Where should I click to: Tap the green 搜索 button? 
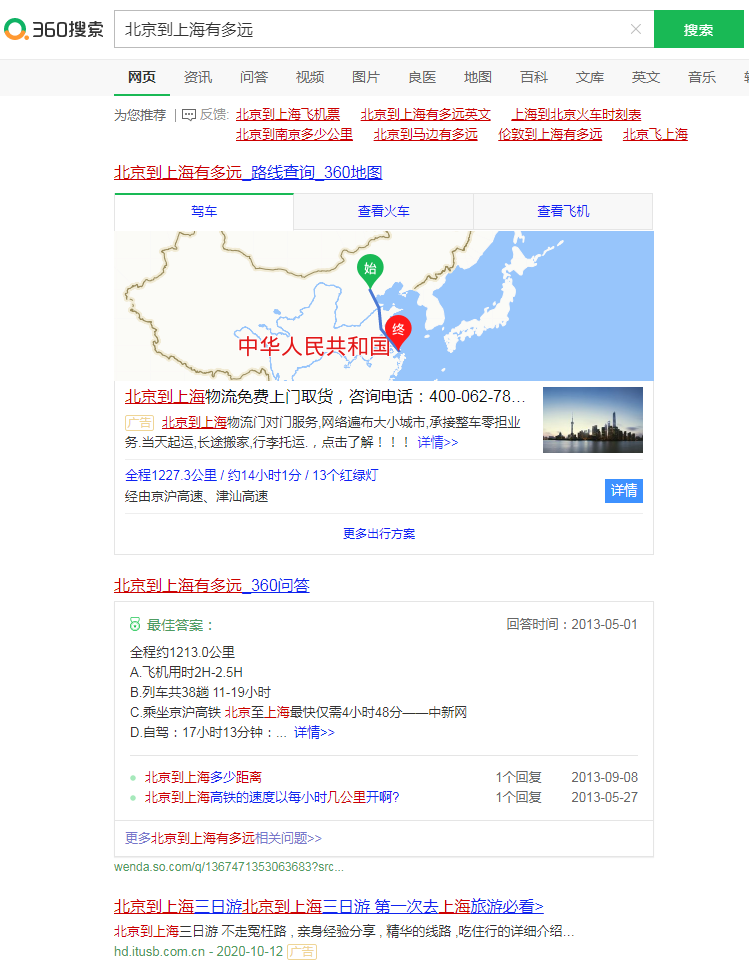tap(698, 30)
